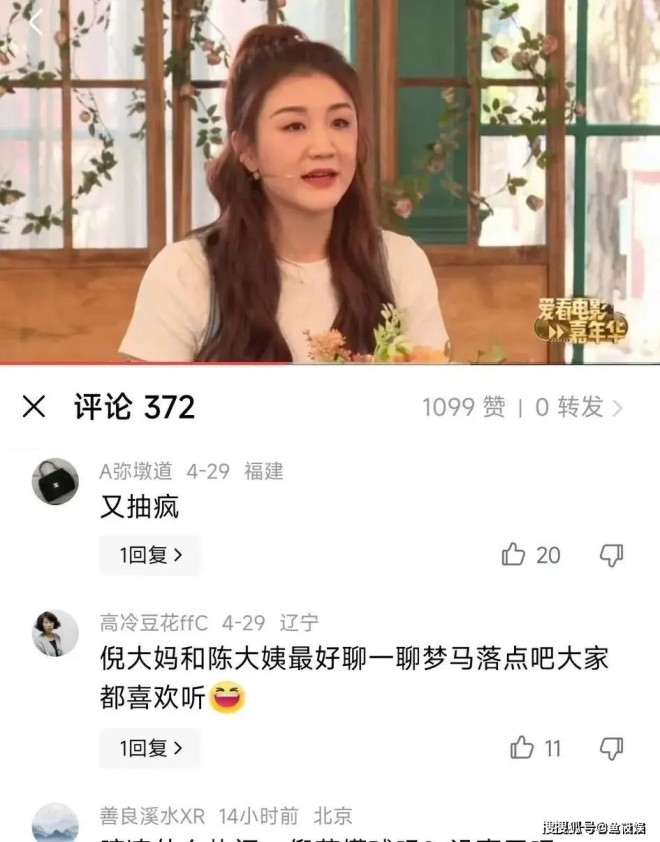The image size is (660, 842).
Task: Expand the reply under A弥墩道's comment
Action: 150,556
